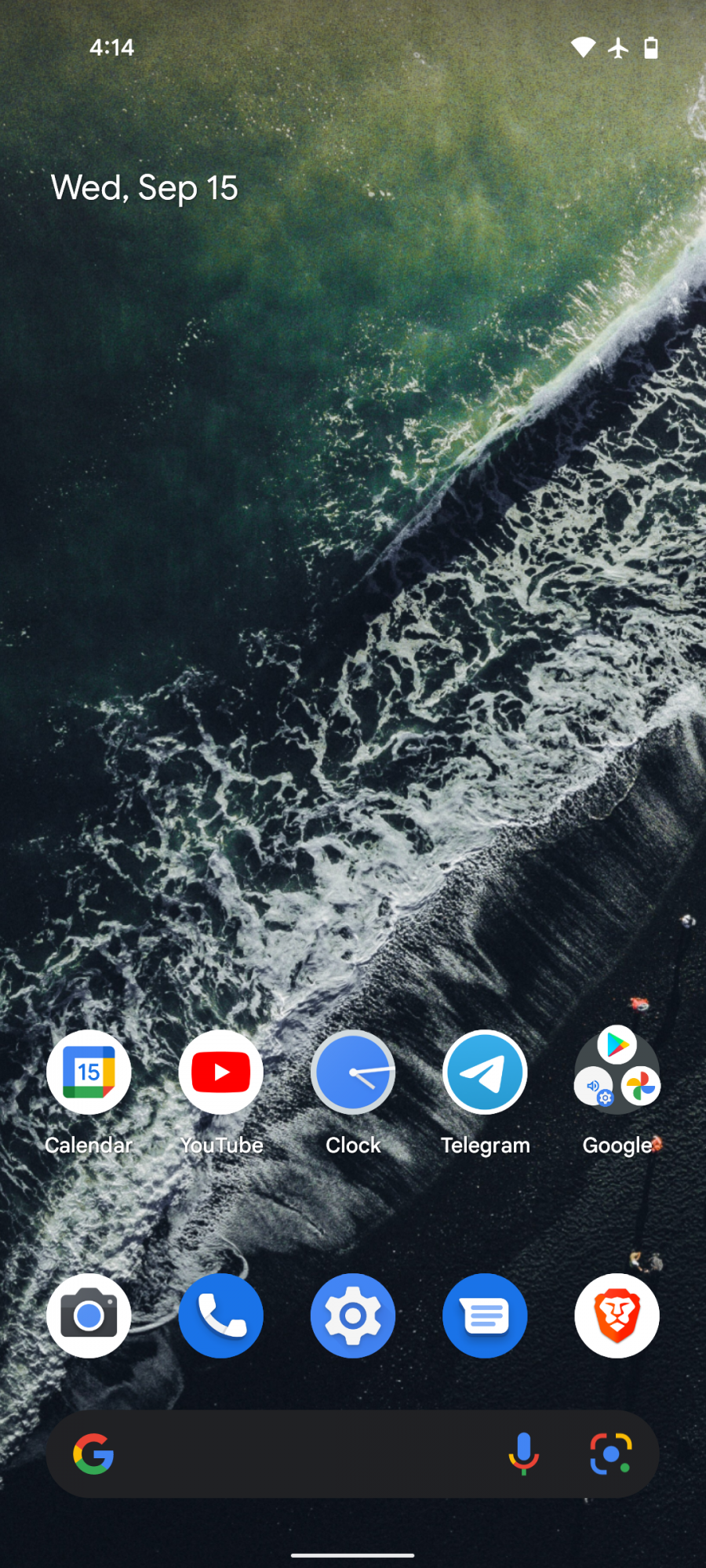The height and width of the screenshot is (1568, 706).
Task: Launch Brave browser
Action: click(x=617, y=1316)
